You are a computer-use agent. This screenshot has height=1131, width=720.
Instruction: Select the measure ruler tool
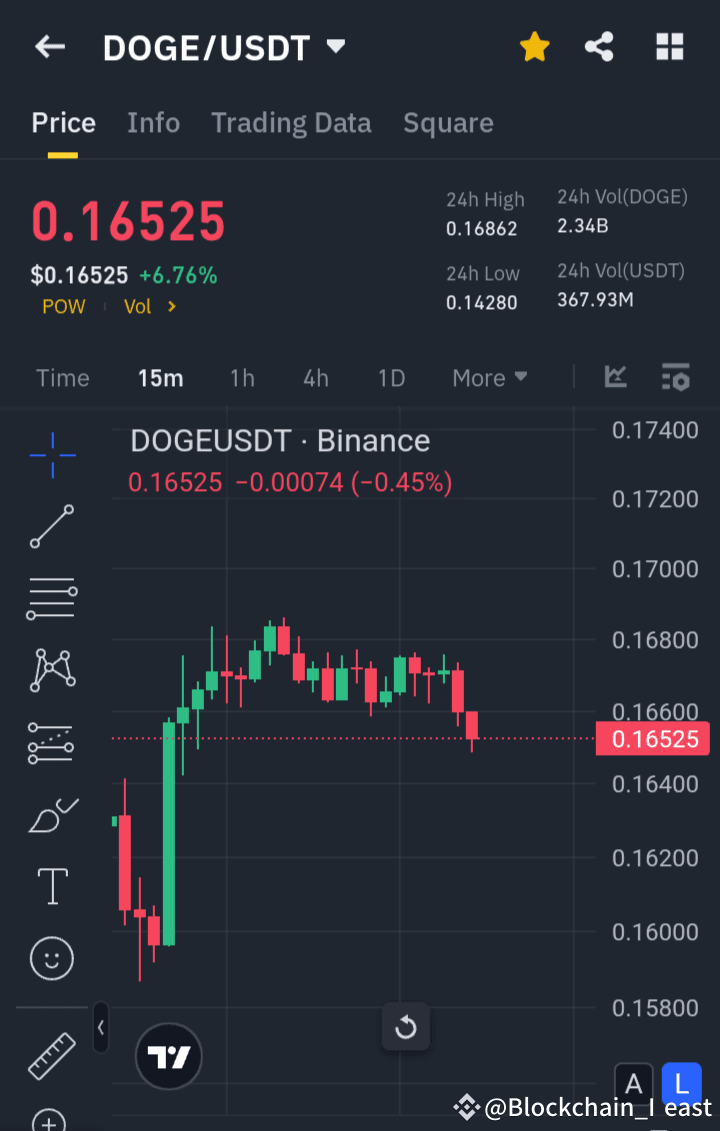(x=51, y=1055)
